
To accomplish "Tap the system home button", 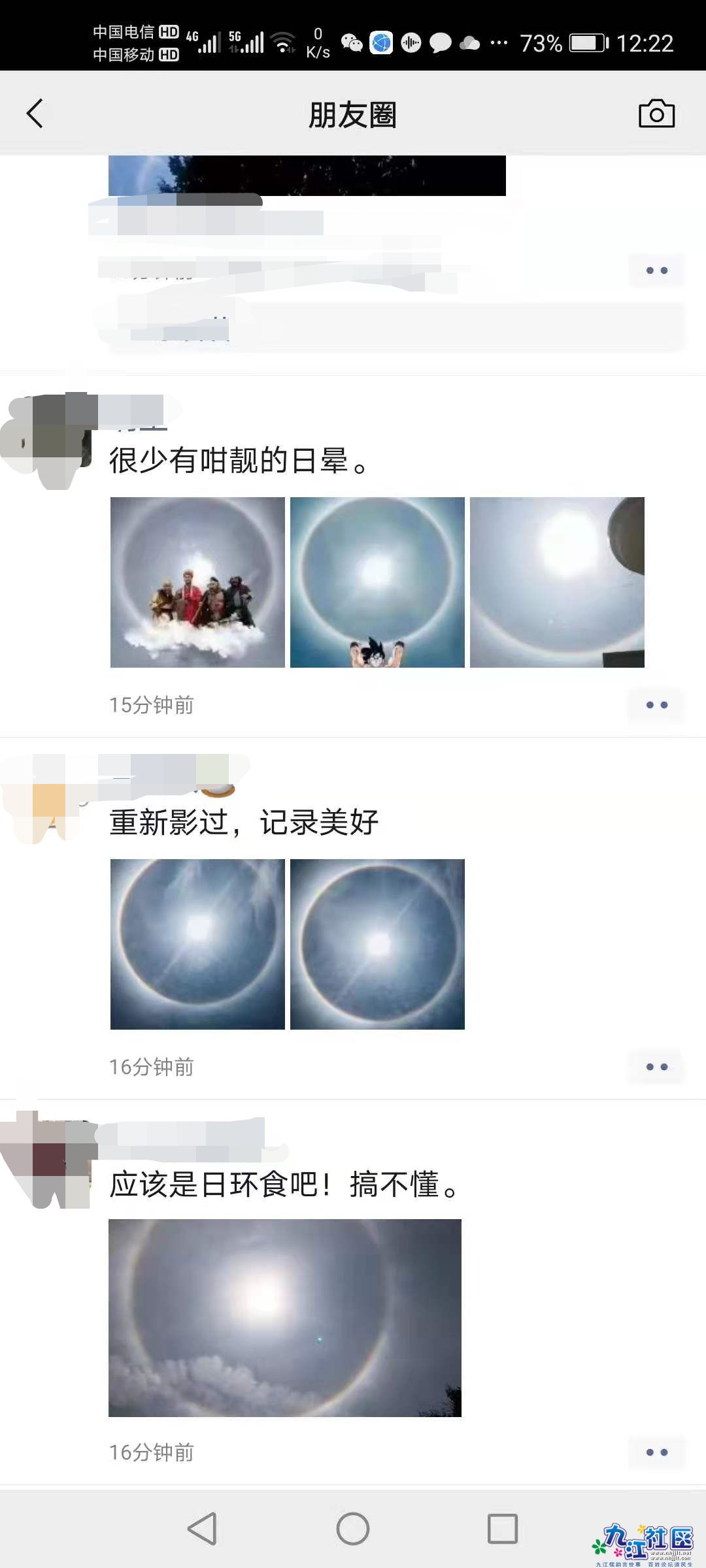I will [353, 1529].
